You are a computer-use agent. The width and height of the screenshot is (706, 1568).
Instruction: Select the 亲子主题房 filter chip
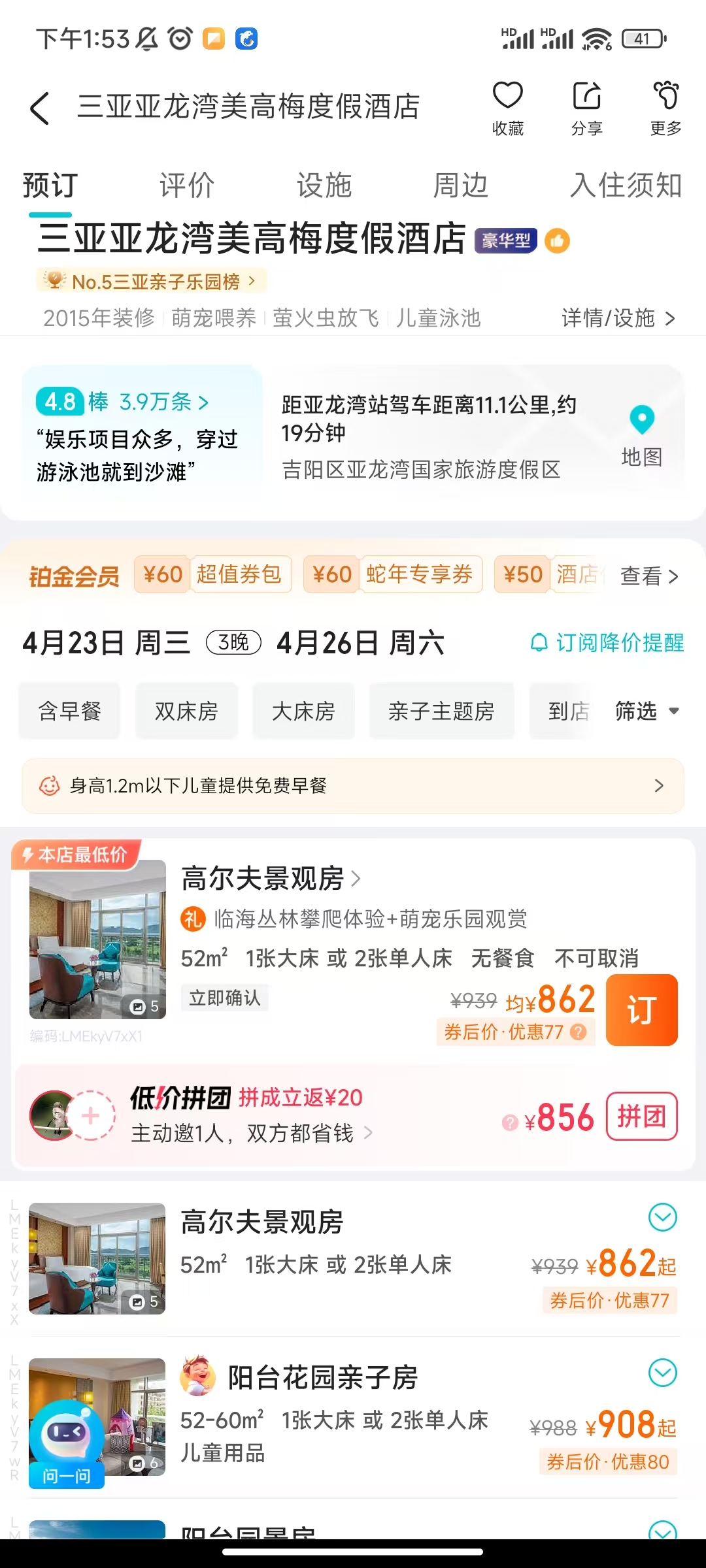point(441,711)
